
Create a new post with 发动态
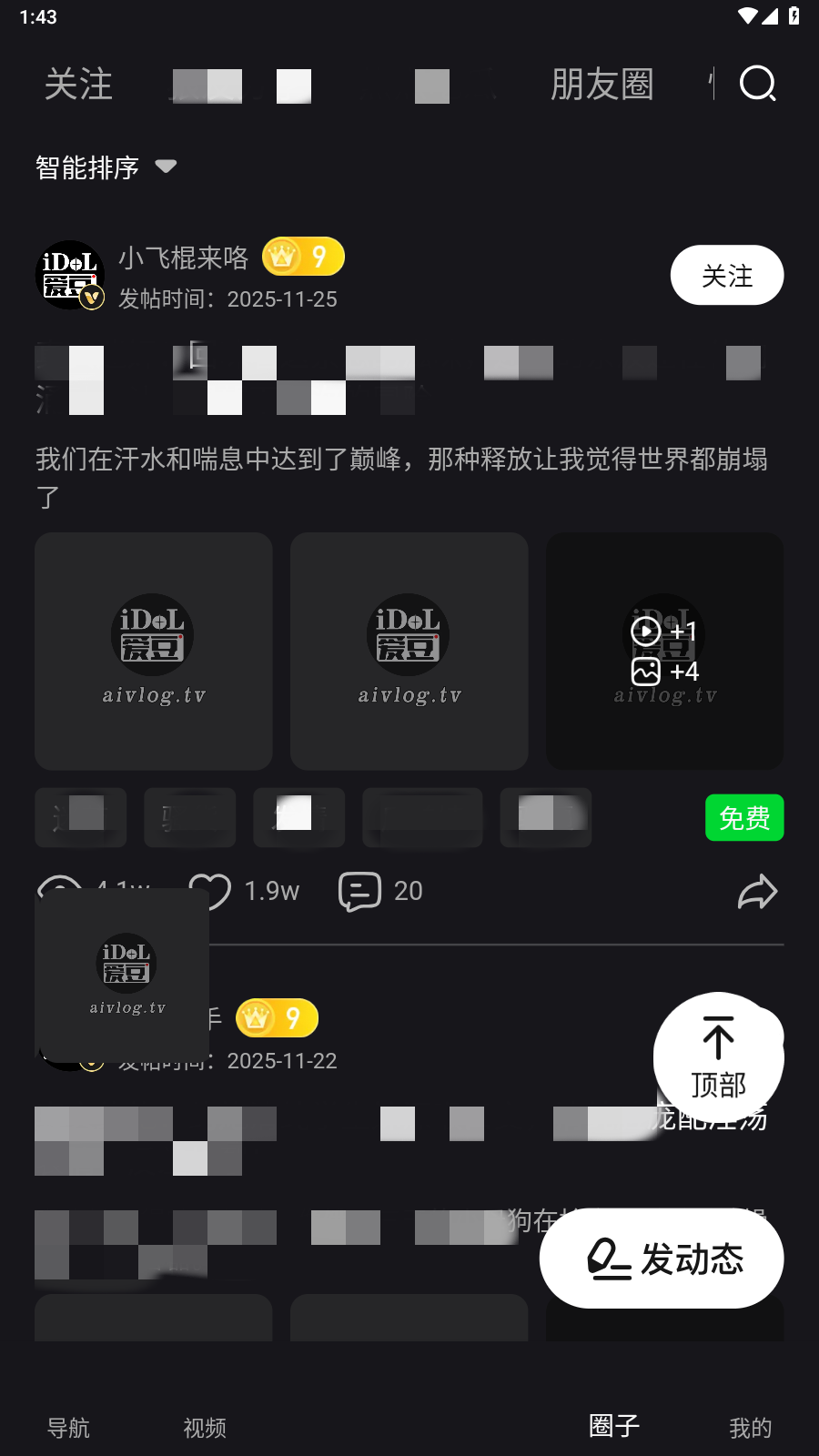click(662, 1259)
